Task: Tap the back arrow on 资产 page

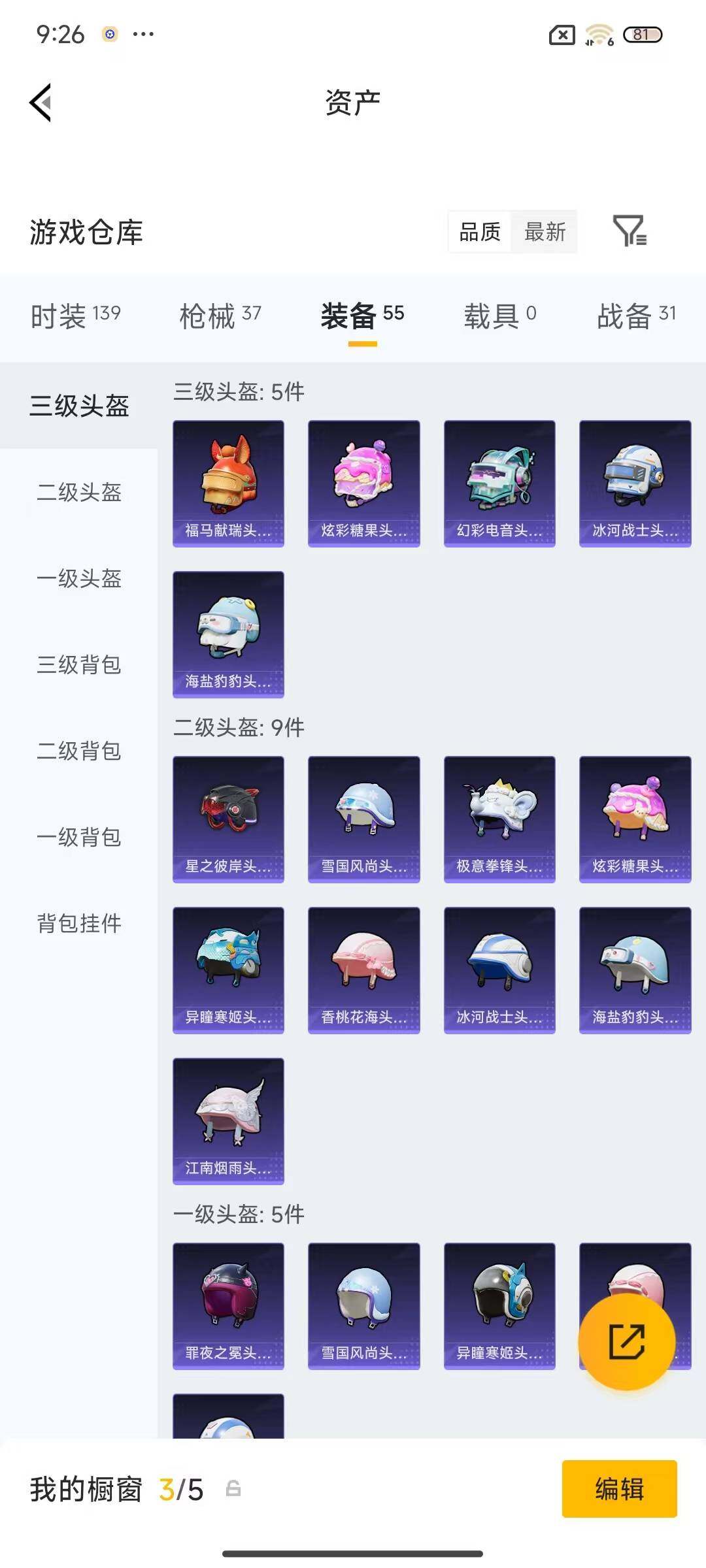Action: pyautogui.click(x=39, y=103)
